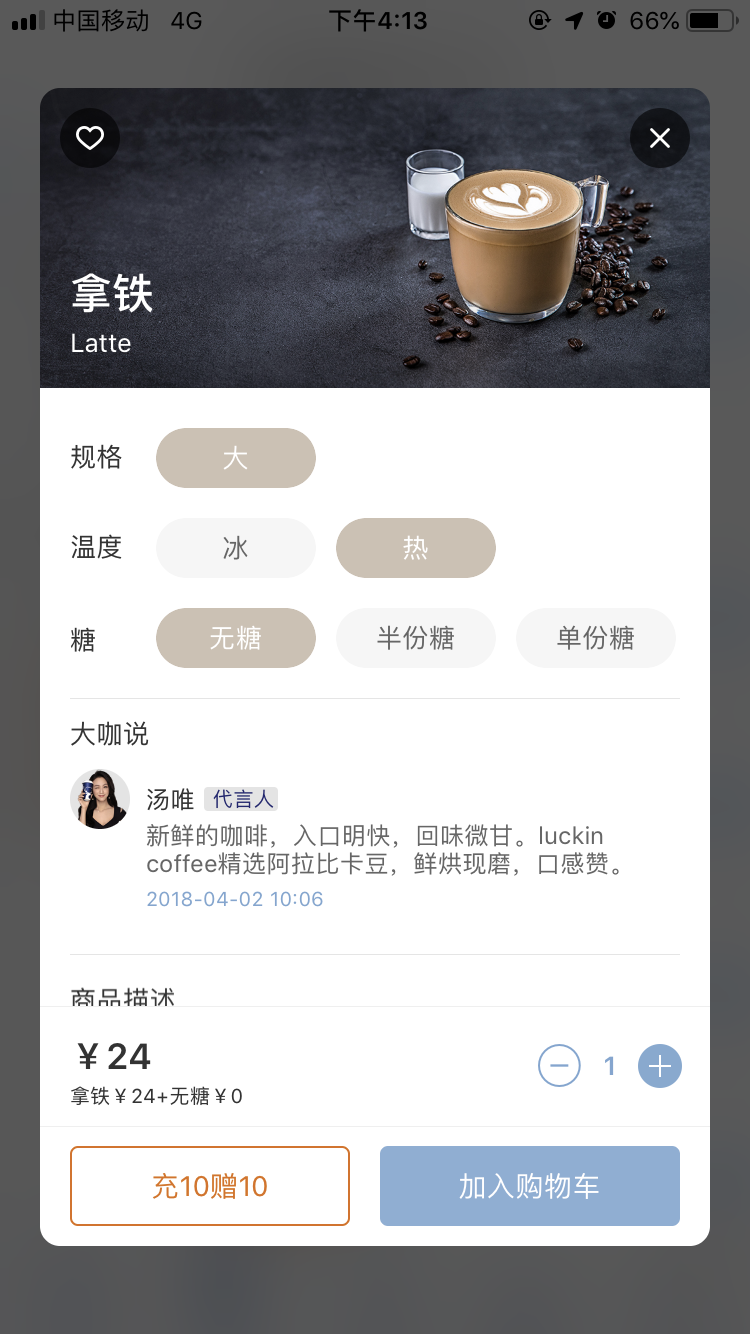Favorite the Latte with the heart icon
Screen dimensions: 750x1334
pos(90,138)
